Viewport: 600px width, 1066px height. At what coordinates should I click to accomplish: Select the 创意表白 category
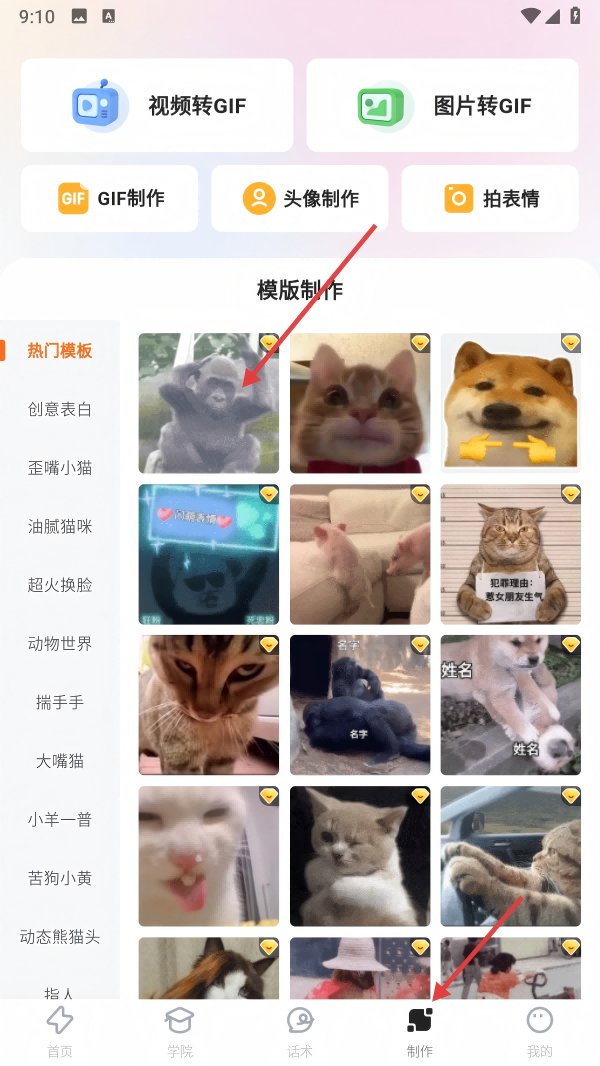(x=60, y=409)
